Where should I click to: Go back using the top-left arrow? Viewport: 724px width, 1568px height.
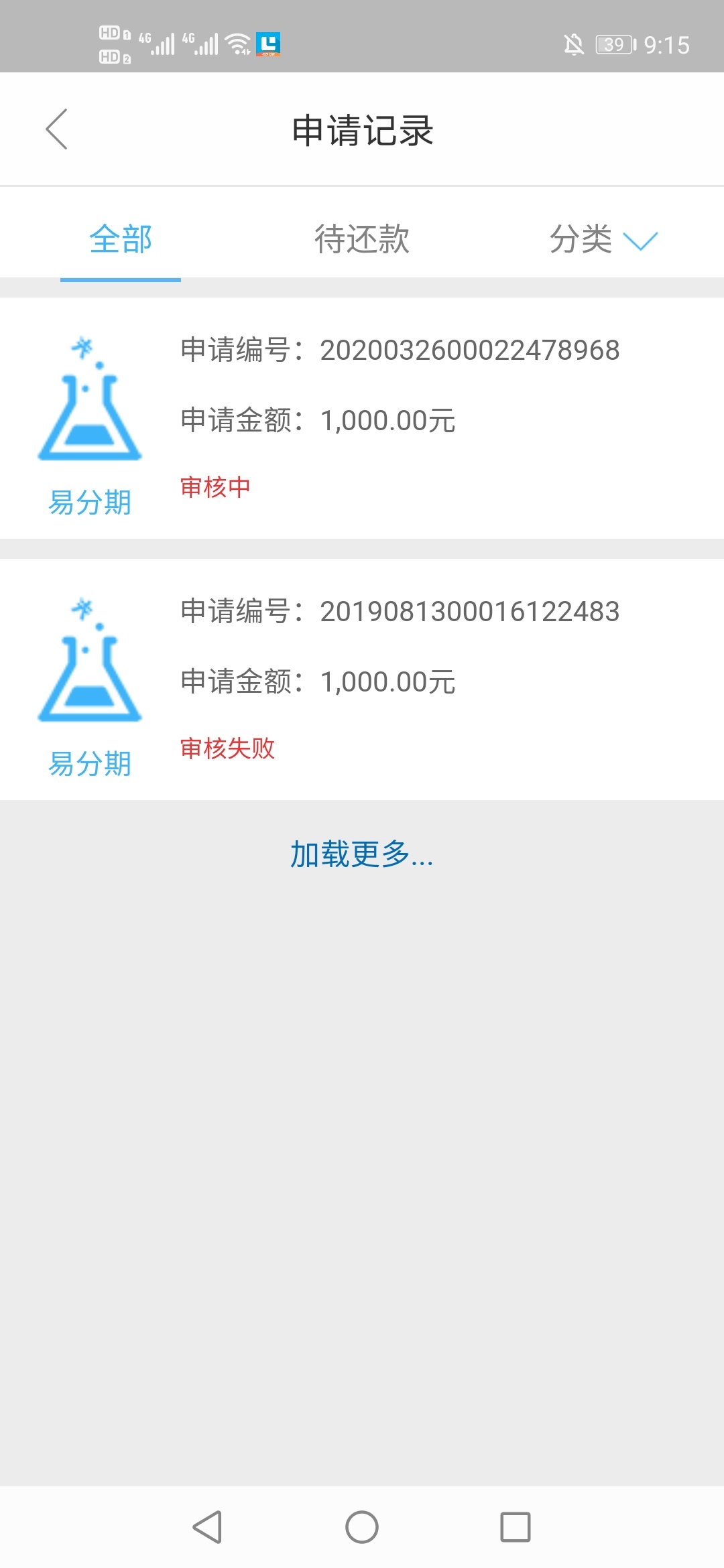[x=57, y=129]
